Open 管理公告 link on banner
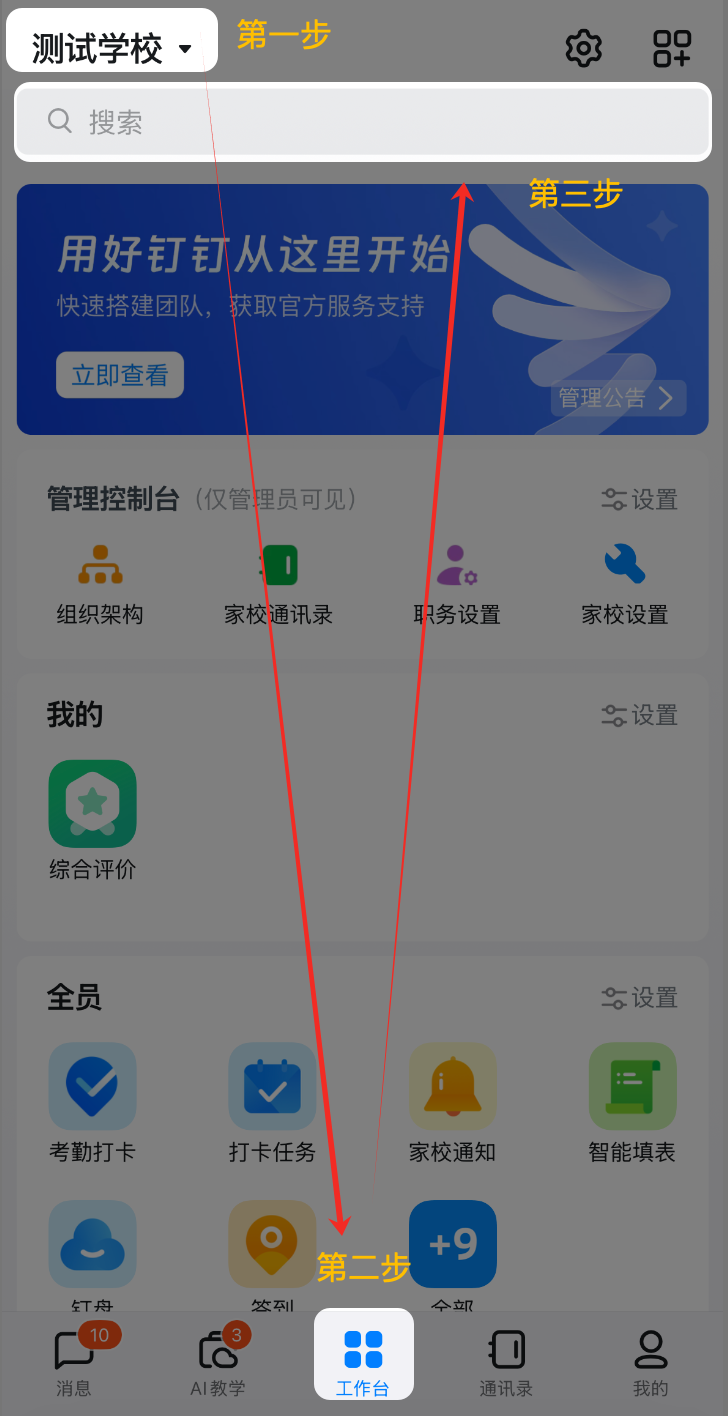Viewport: 728px width, 1416px height. click(x=619, y=398)
